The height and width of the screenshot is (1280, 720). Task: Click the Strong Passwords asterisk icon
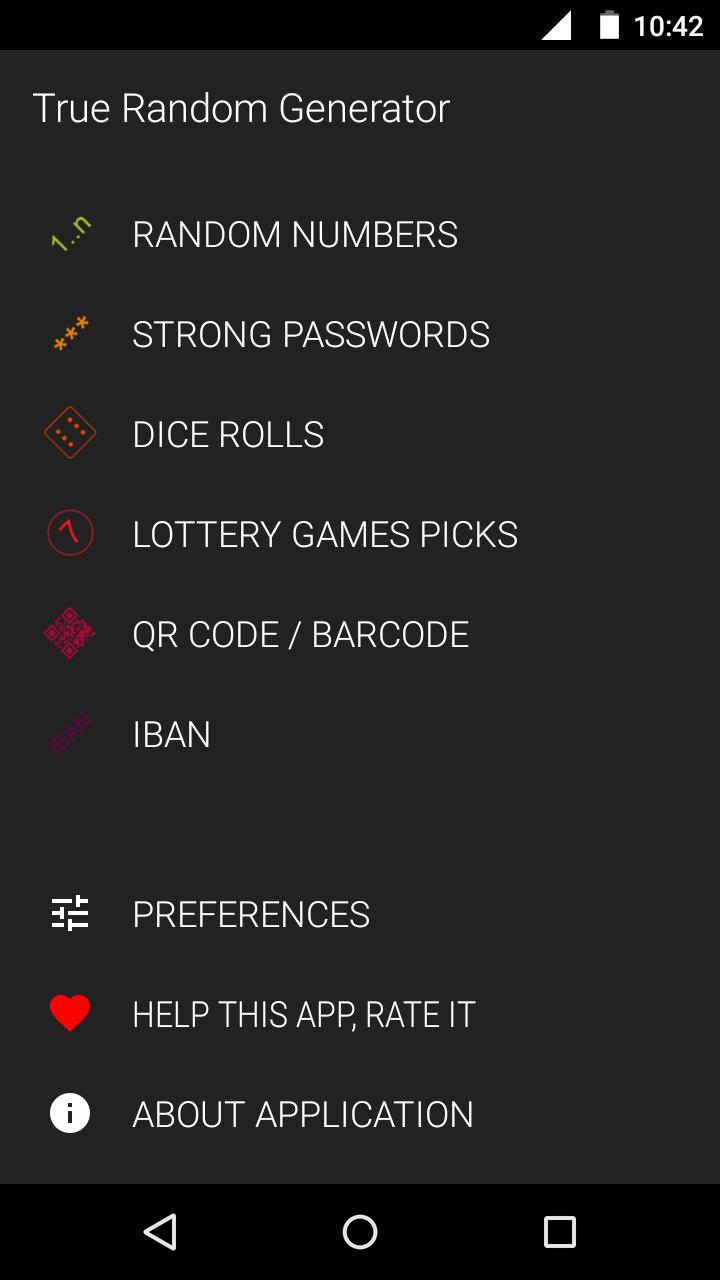68,333
